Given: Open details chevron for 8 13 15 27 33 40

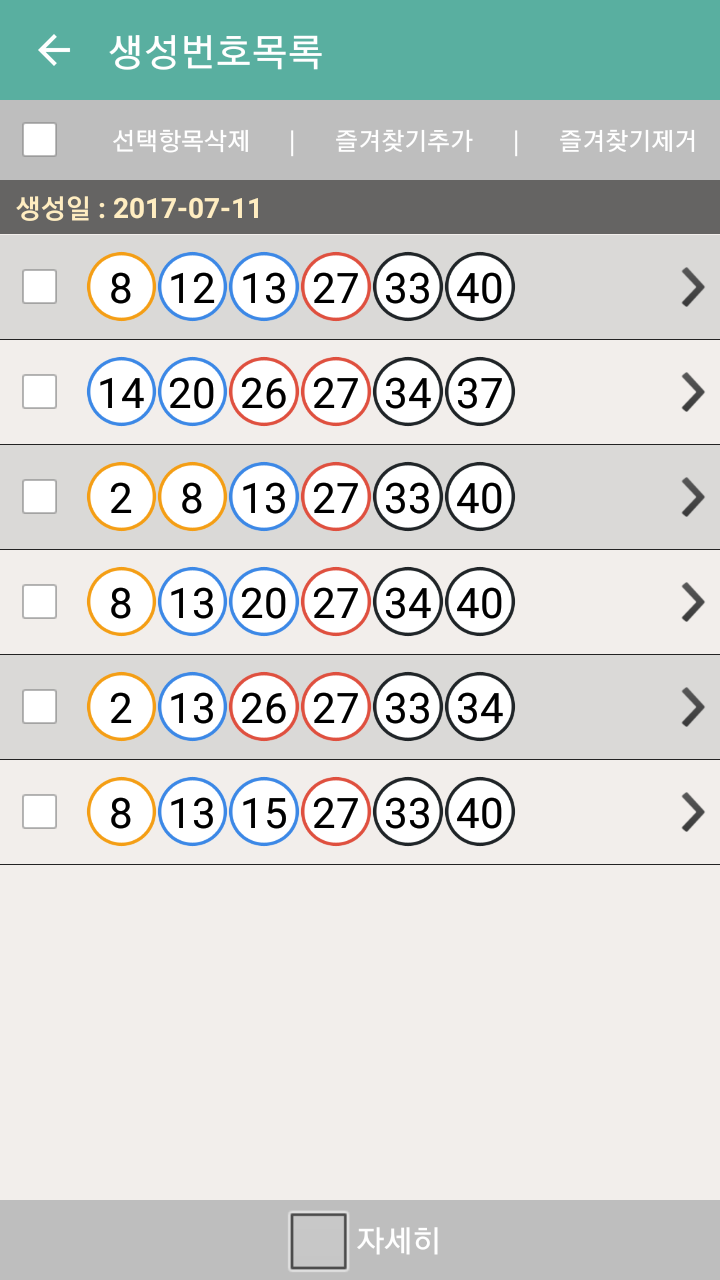Looking at the screenshot, I should point(692,812).
